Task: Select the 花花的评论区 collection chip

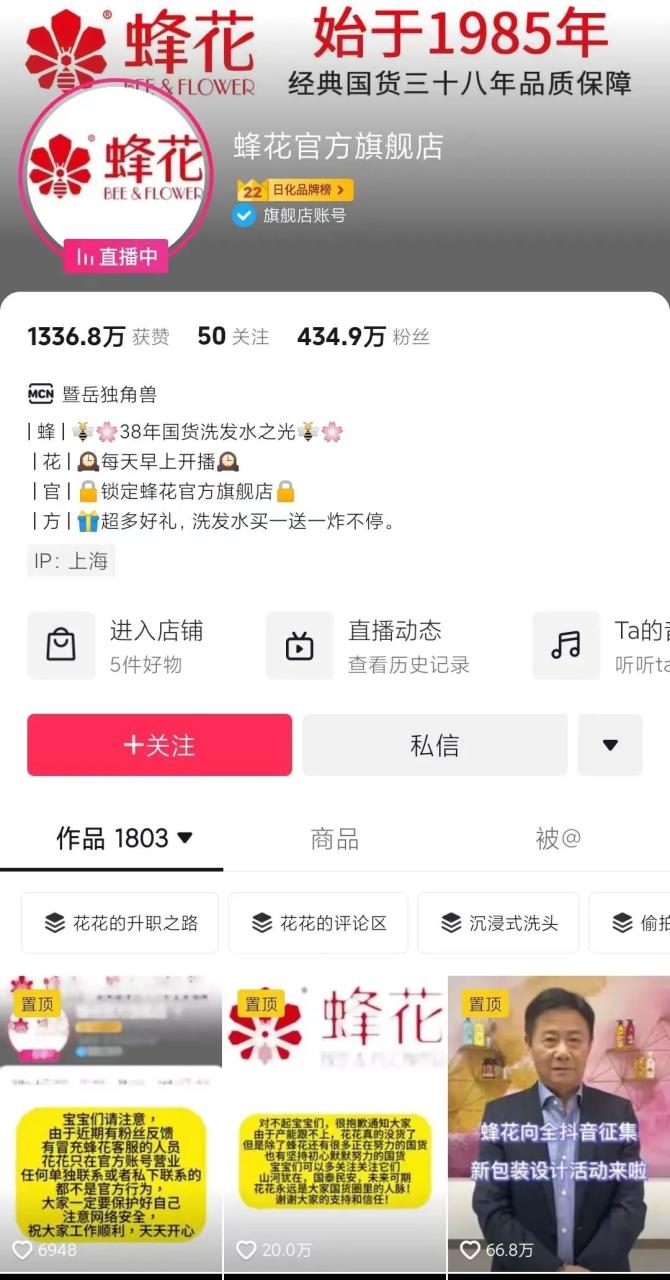Action: point(318,923)
